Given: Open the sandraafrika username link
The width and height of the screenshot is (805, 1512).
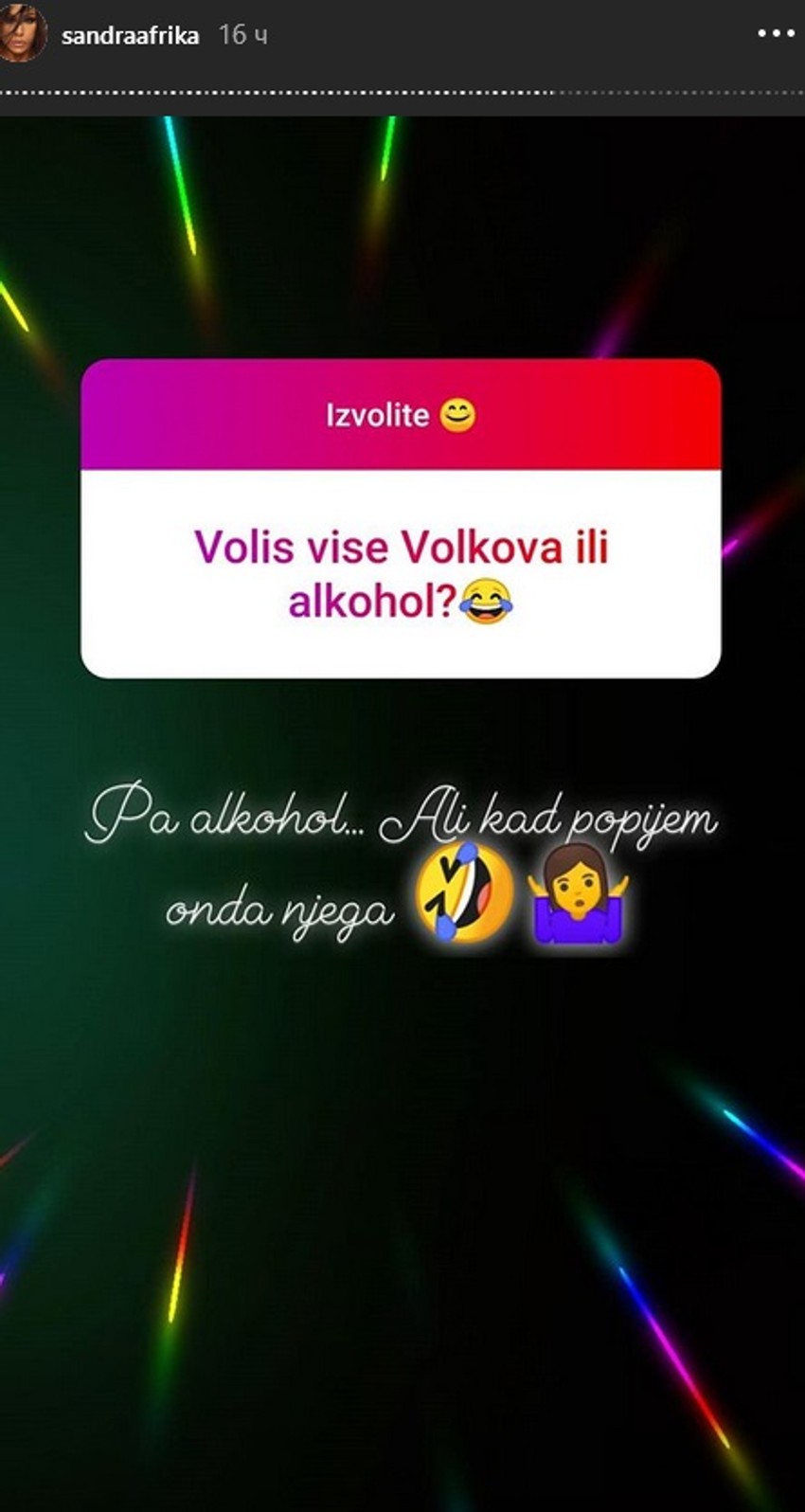Looking at the screenshot, I should (130, 36).
